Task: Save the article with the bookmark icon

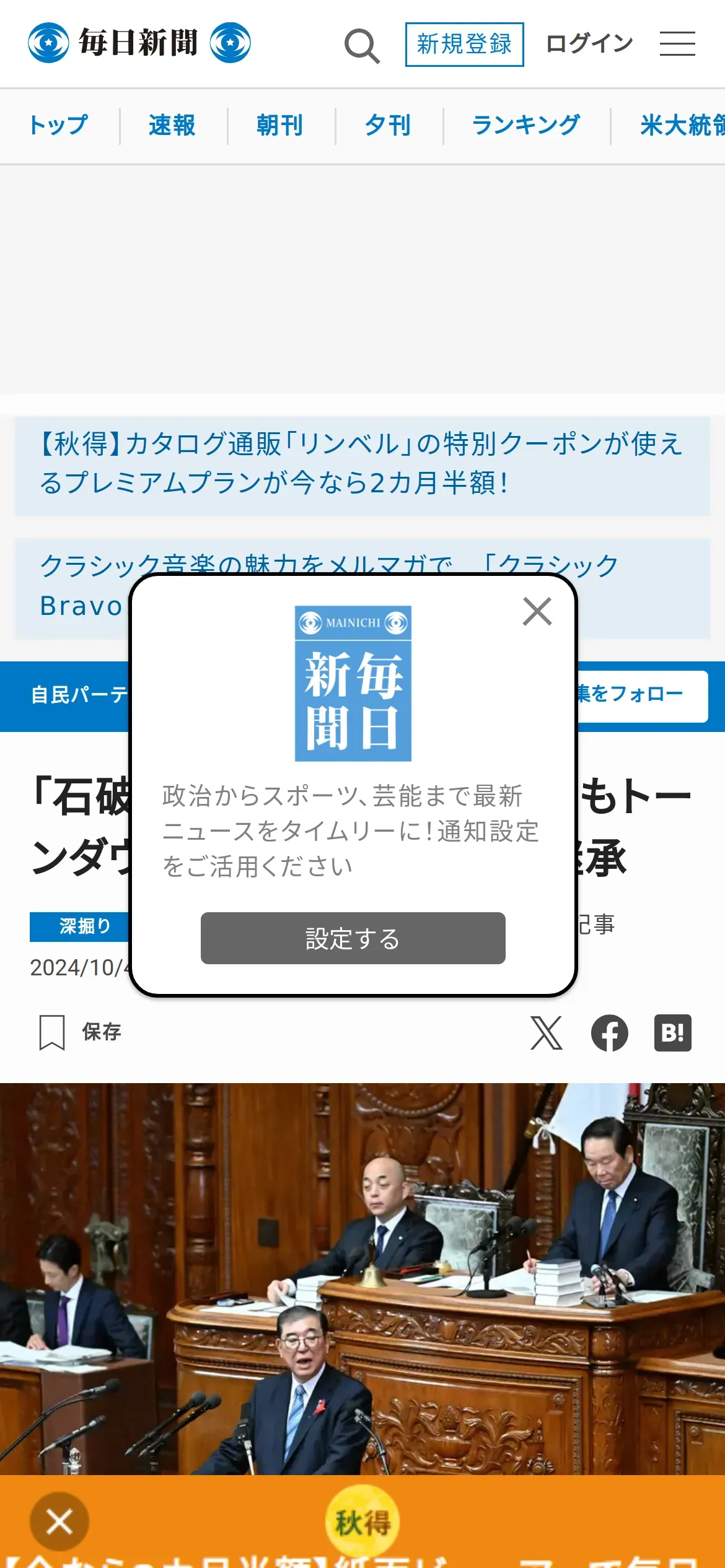Action: pyautogui.click(x=79, y=1032)
